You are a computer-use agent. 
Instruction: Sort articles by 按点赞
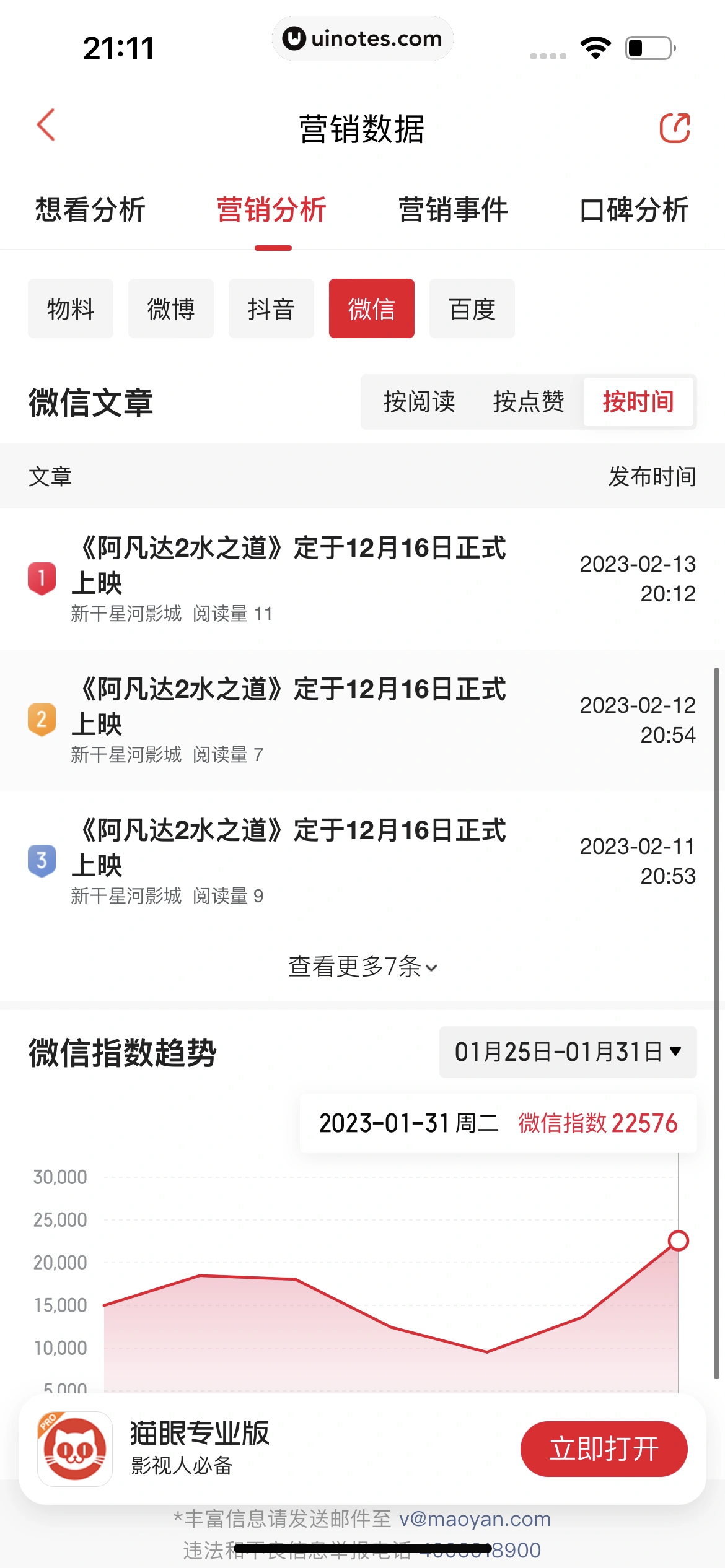click(529, 402)
